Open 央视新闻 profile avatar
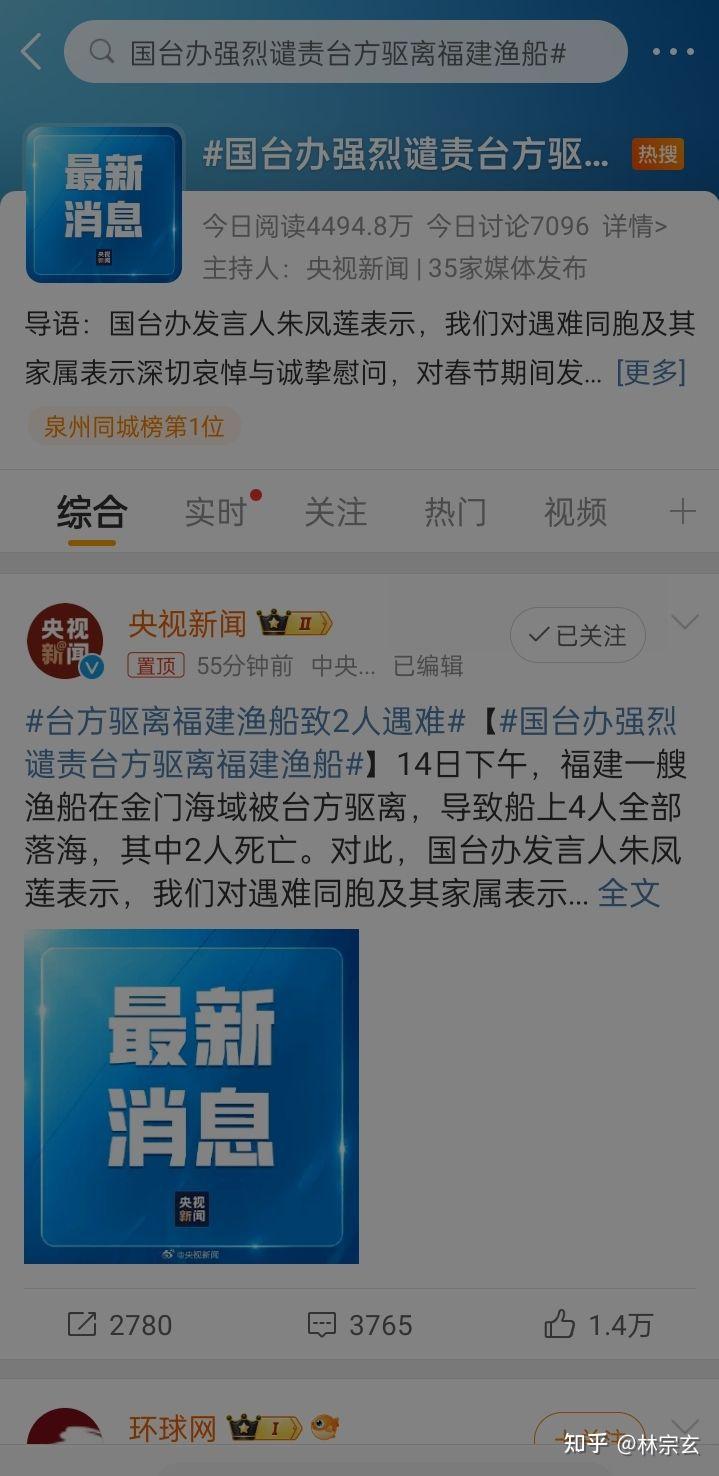719x1476 pixels. 65,642
